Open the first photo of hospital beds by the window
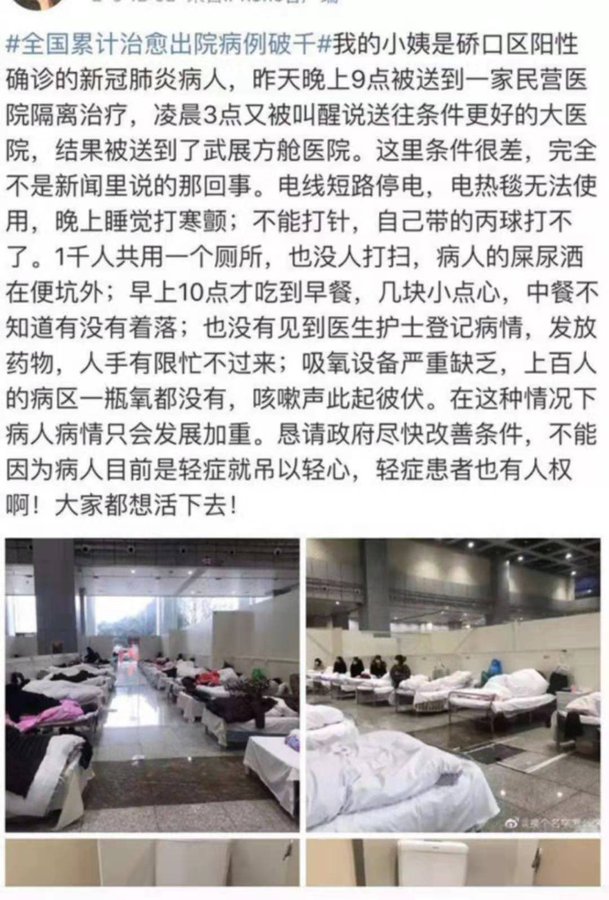609x900 pixels. tap(152, 684)
